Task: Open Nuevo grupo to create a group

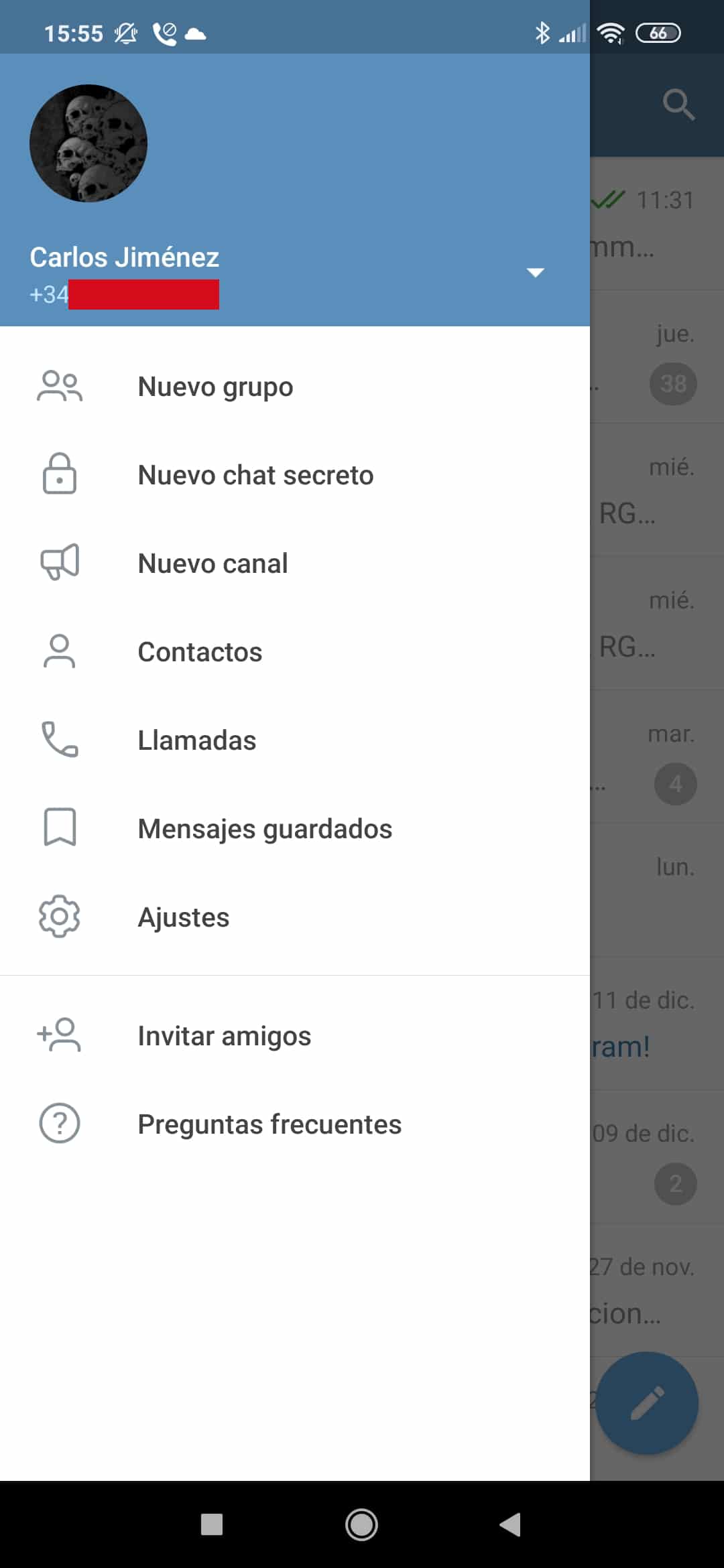Action: tap(215, 387)
